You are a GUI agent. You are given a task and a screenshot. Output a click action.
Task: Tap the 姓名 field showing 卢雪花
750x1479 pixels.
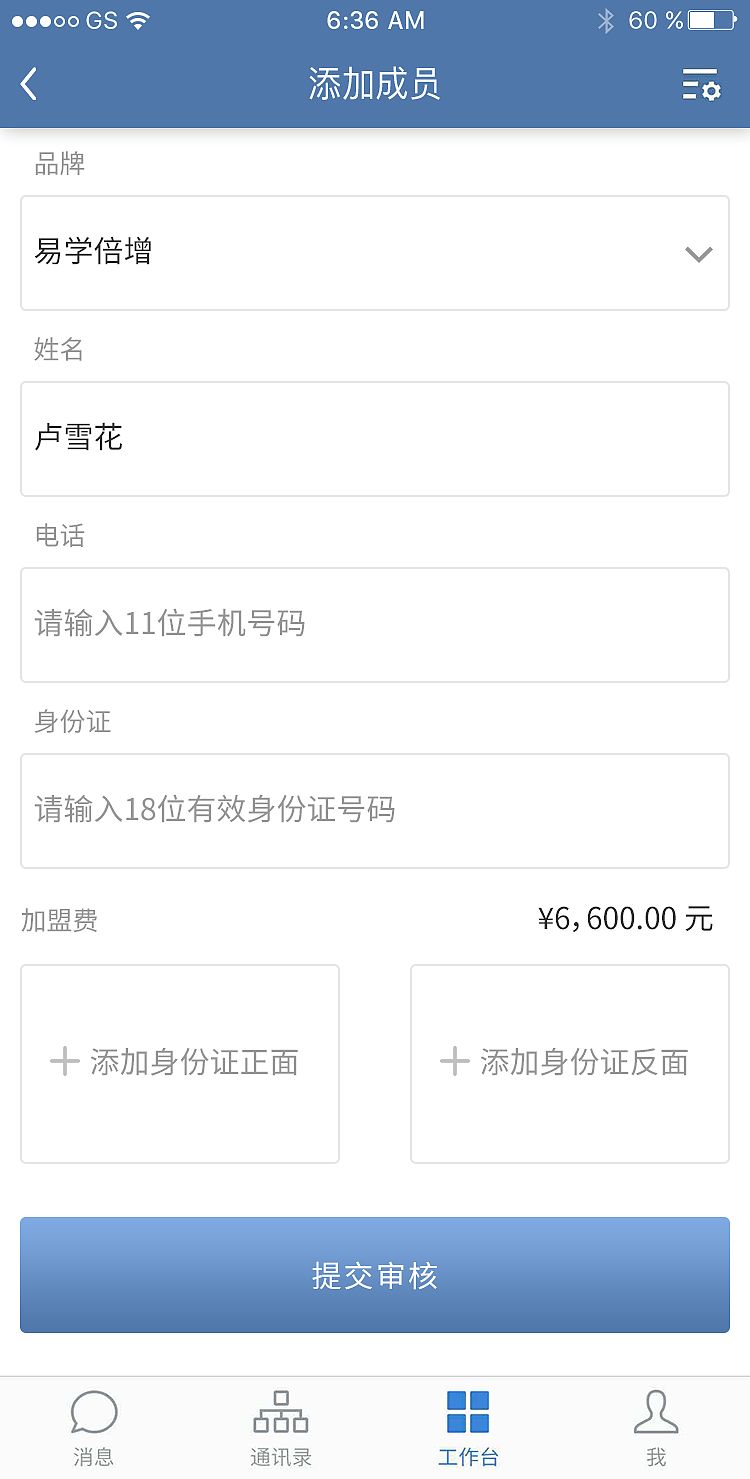[375, 439]
